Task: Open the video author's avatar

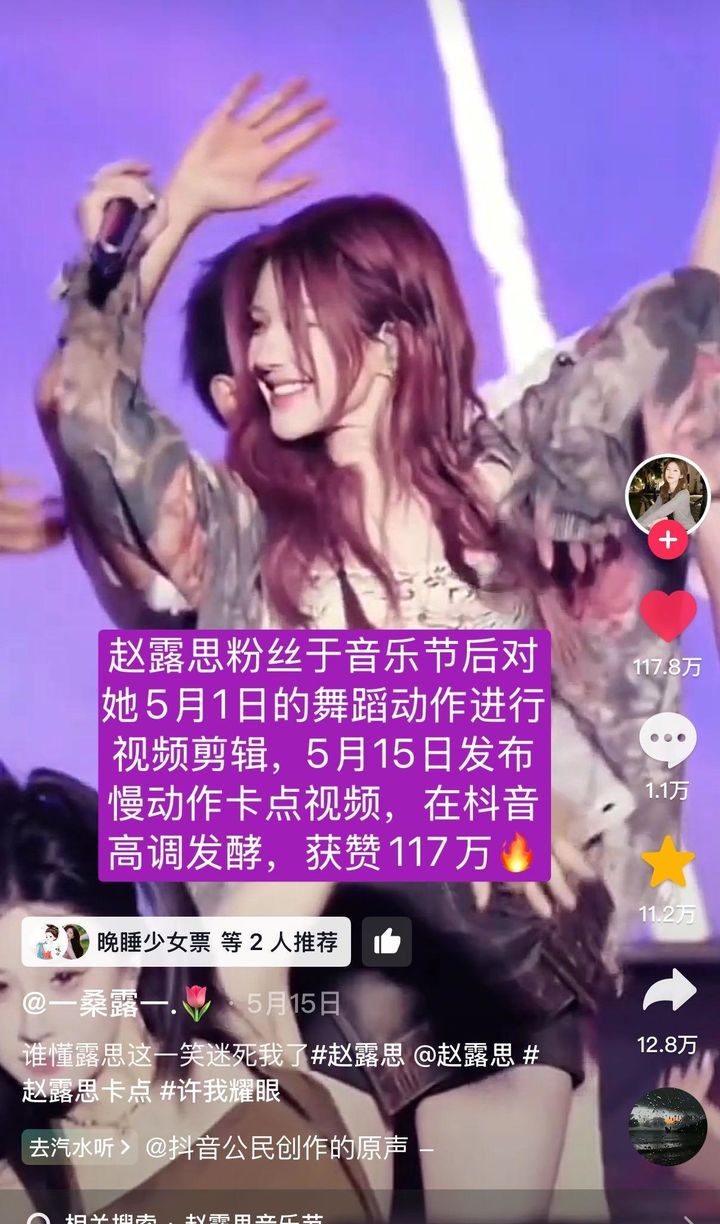Action: point(667,494)
